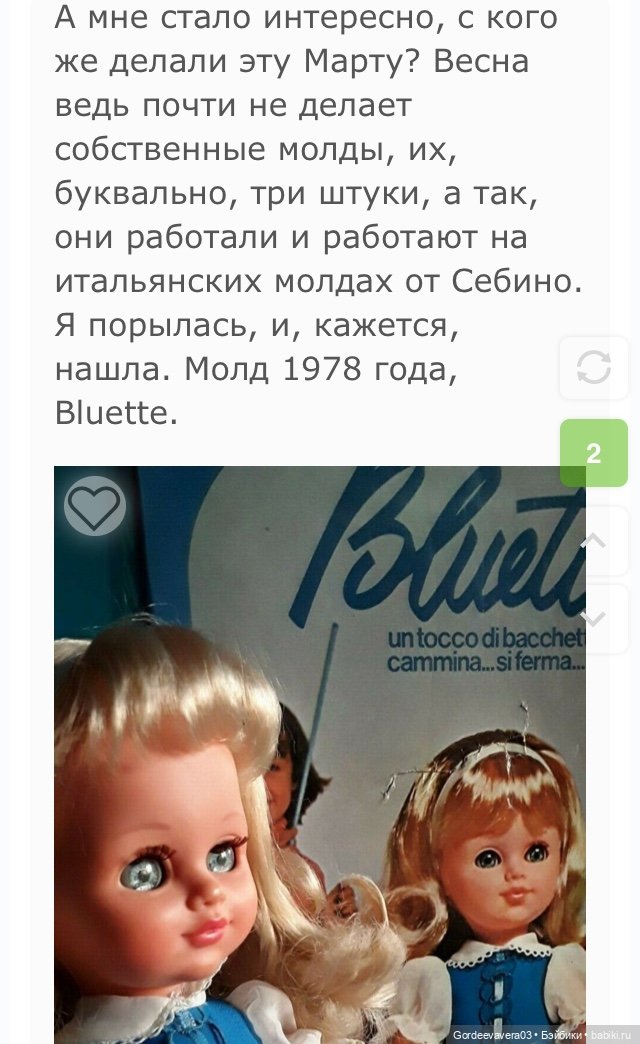
Task: Open the green comments counter showing 2
Action: [x=594, y=453]
